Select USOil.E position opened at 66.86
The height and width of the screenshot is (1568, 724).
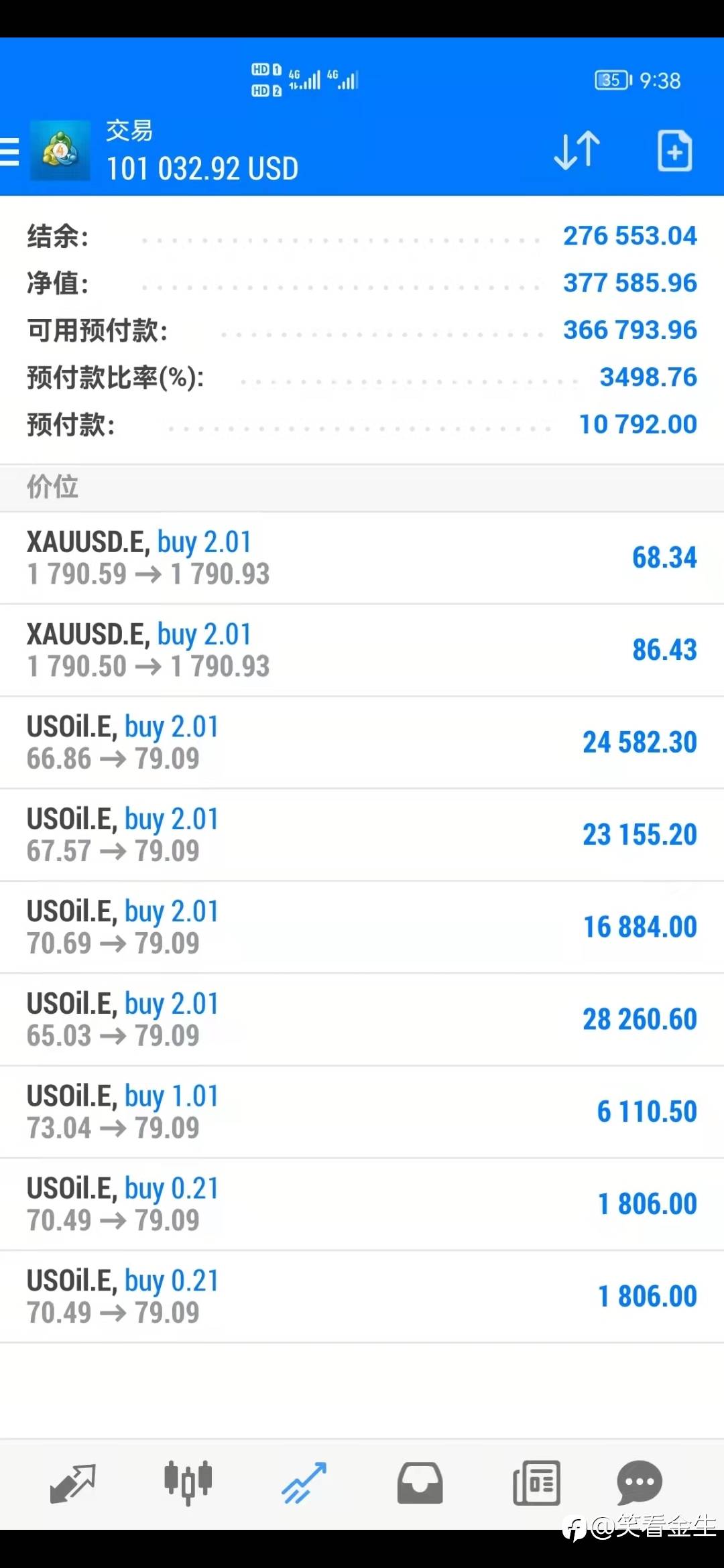tap(362, 743)
